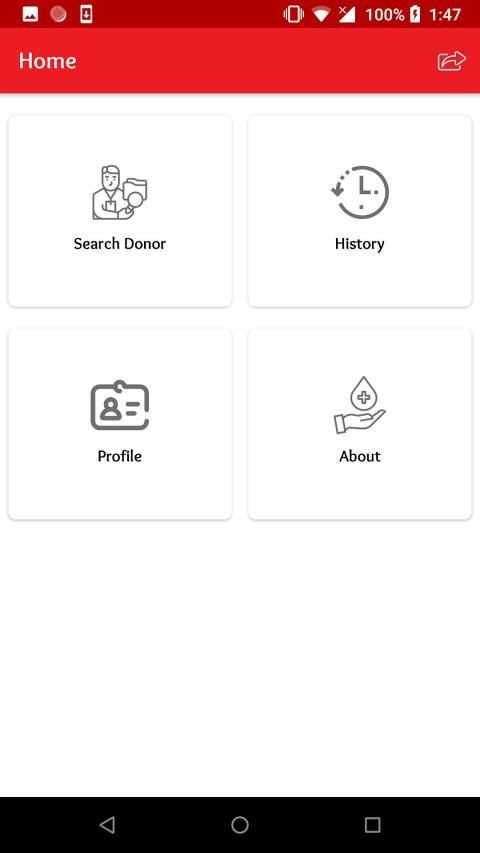Image resolution: width=480 pixels, height=853 pixels.
Task: Open the History card
Action: [x=360, y=211]
